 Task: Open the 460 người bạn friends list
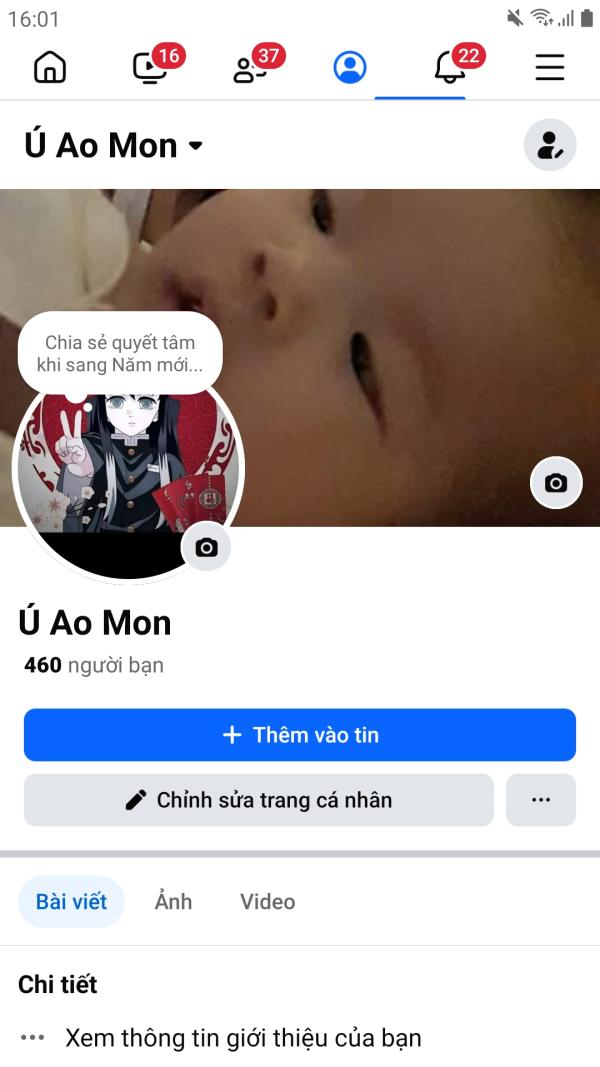click(x=94, y=665)
